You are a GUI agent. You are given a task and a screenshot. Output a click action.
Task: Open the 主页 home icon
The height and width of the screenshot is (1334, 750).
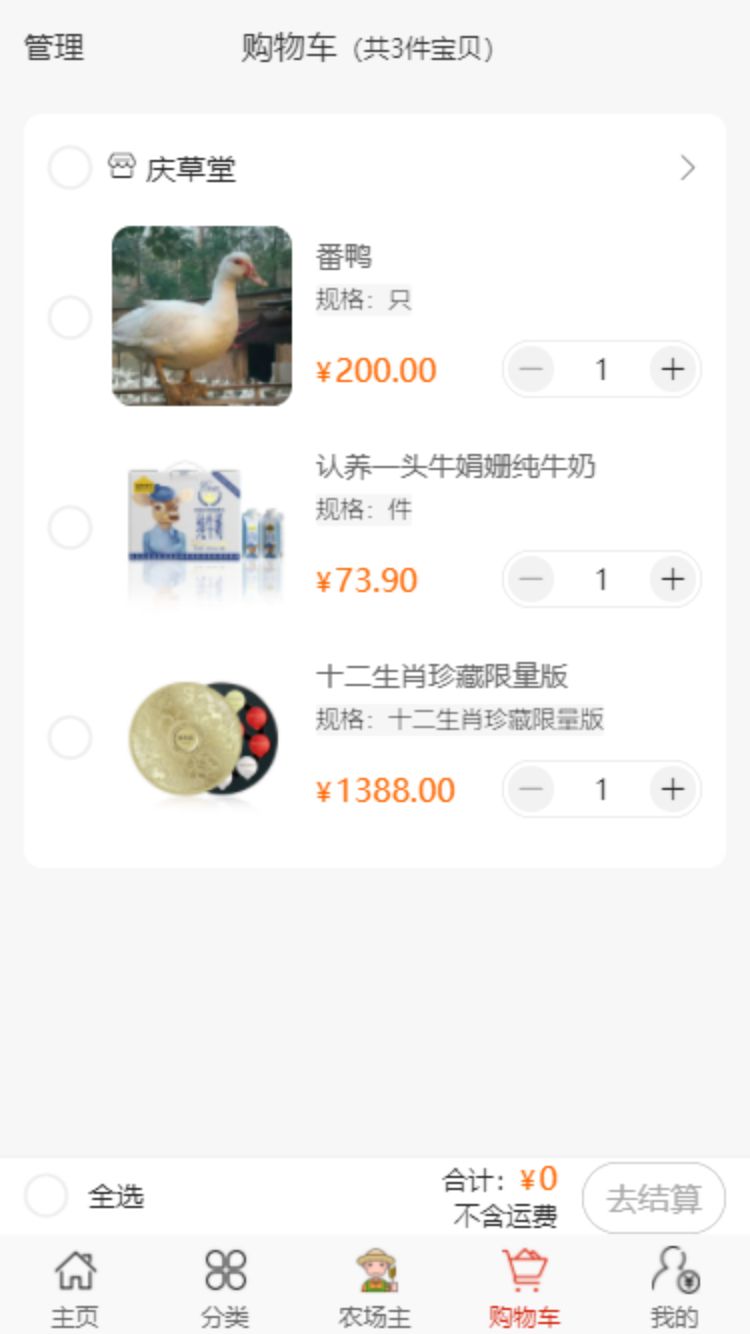pos(75,1283)
